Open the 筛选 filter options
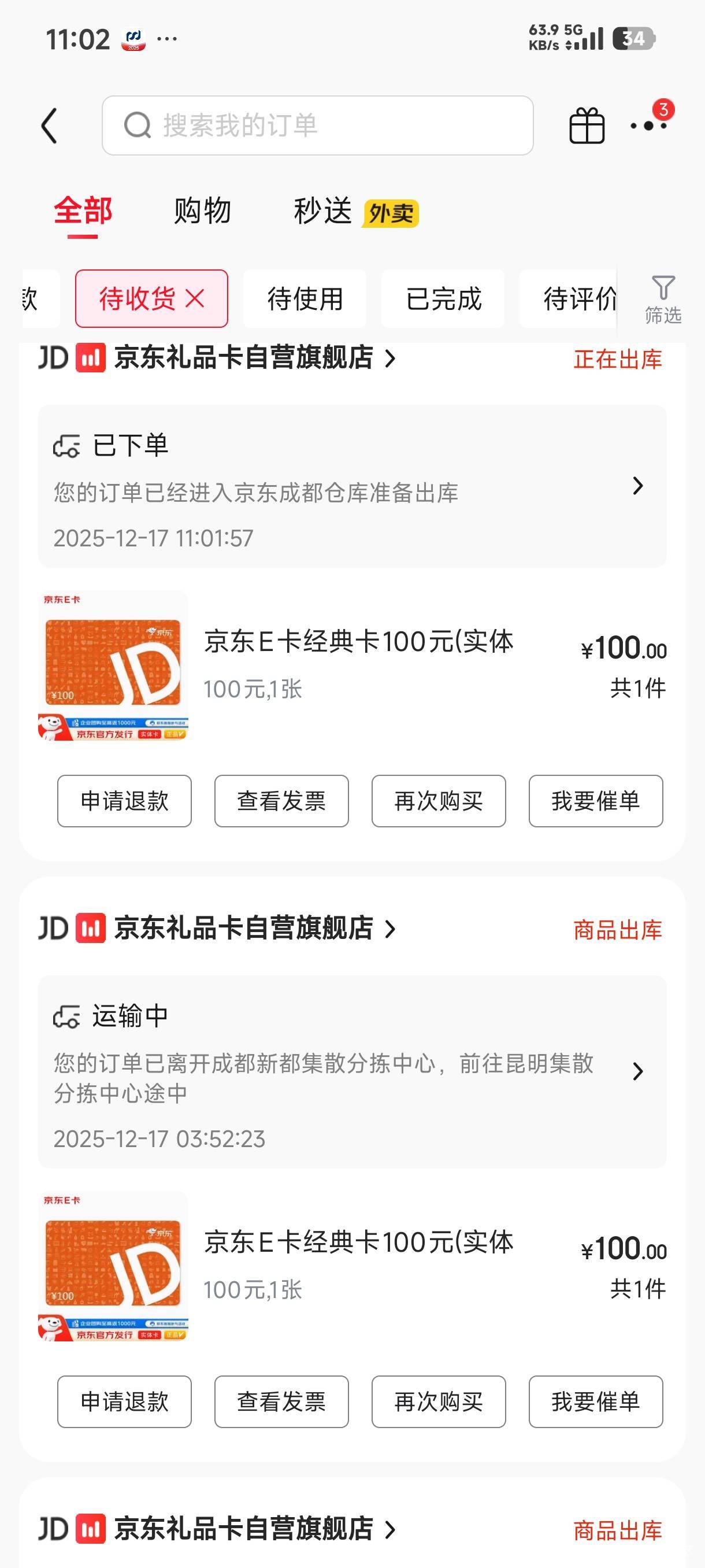This screenshot has width=705, height=1568. [662, 299]
